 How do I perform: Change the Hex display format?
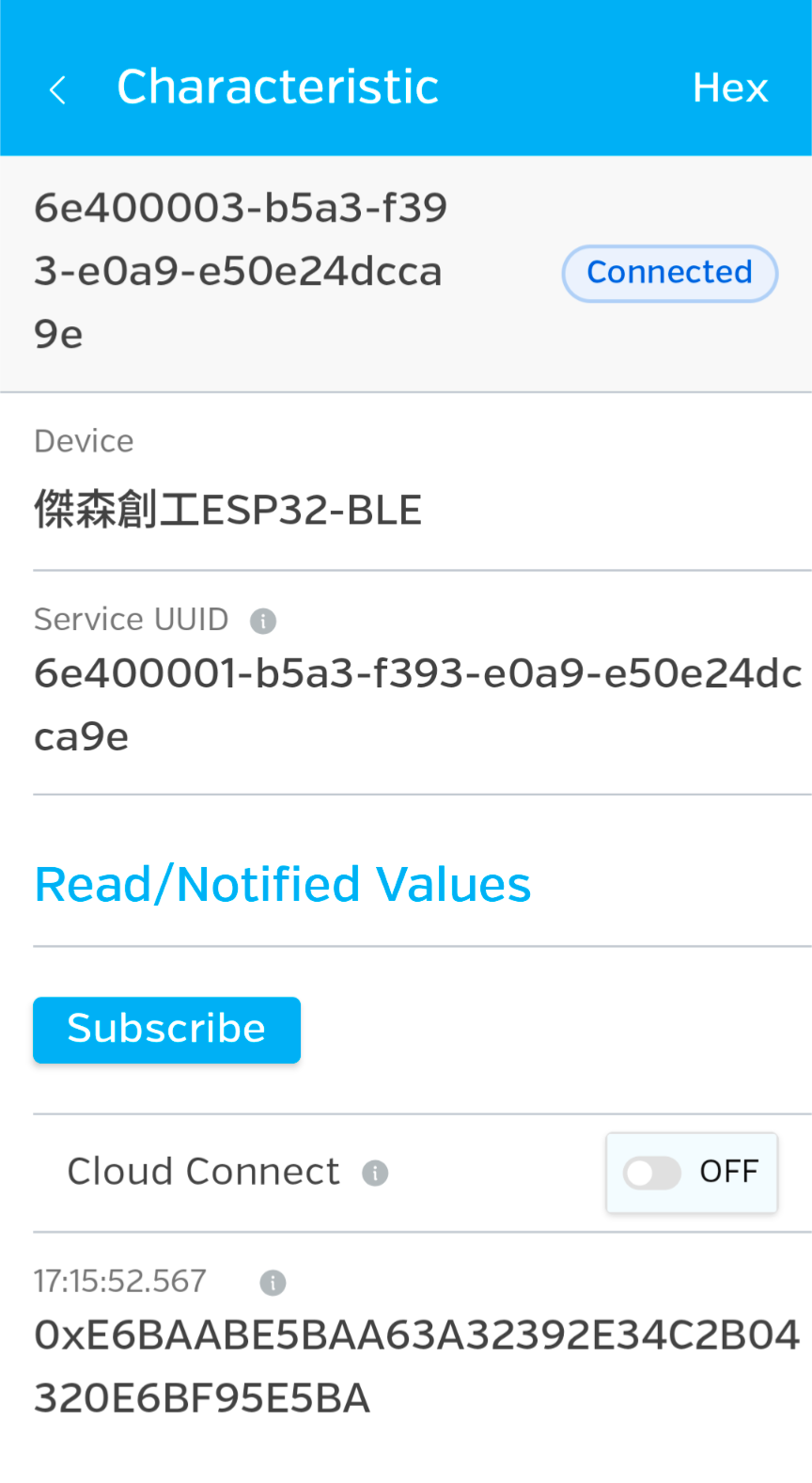coord(730,88)
